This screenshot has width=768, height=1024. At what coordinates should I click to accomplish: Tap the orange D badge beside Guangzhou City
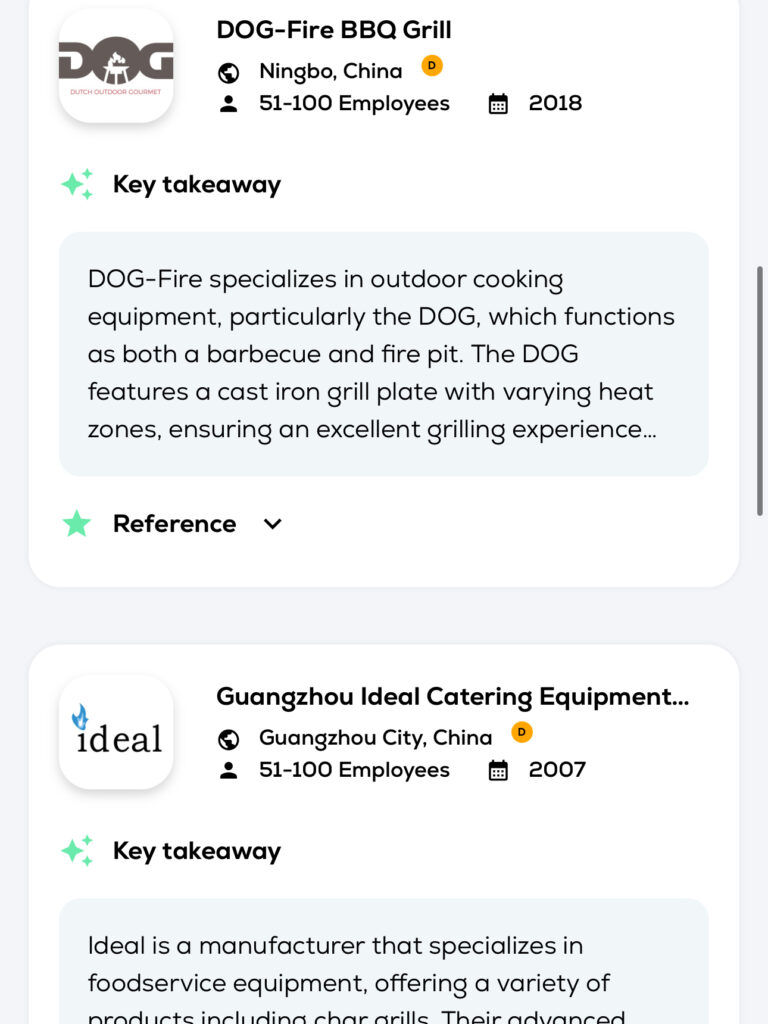pos(521,733)
